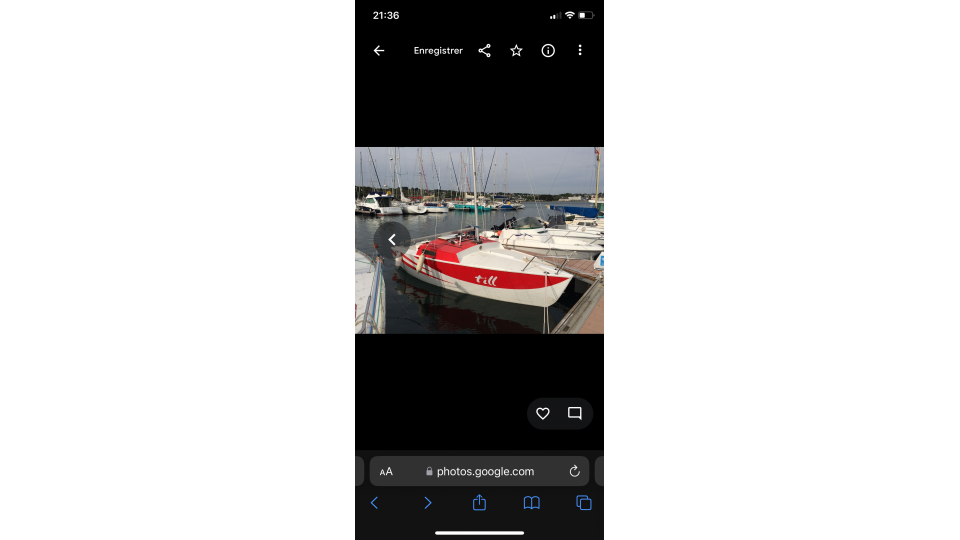
Task: Share this photo
Action: (x=485, y=51)
